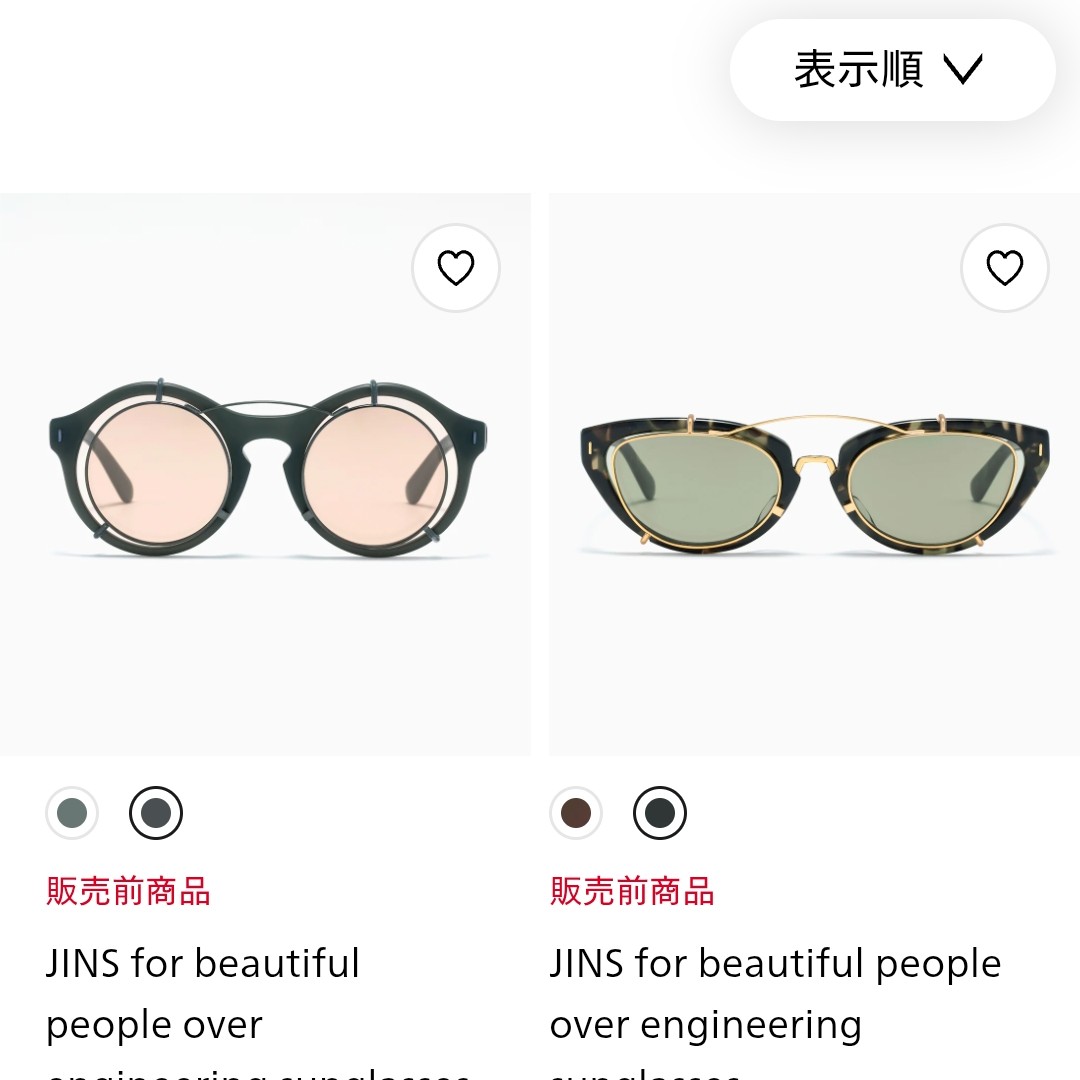Open the 表示順 sort dropdown
This screenshot has width=1080, height=1080.
coord(891,70)
